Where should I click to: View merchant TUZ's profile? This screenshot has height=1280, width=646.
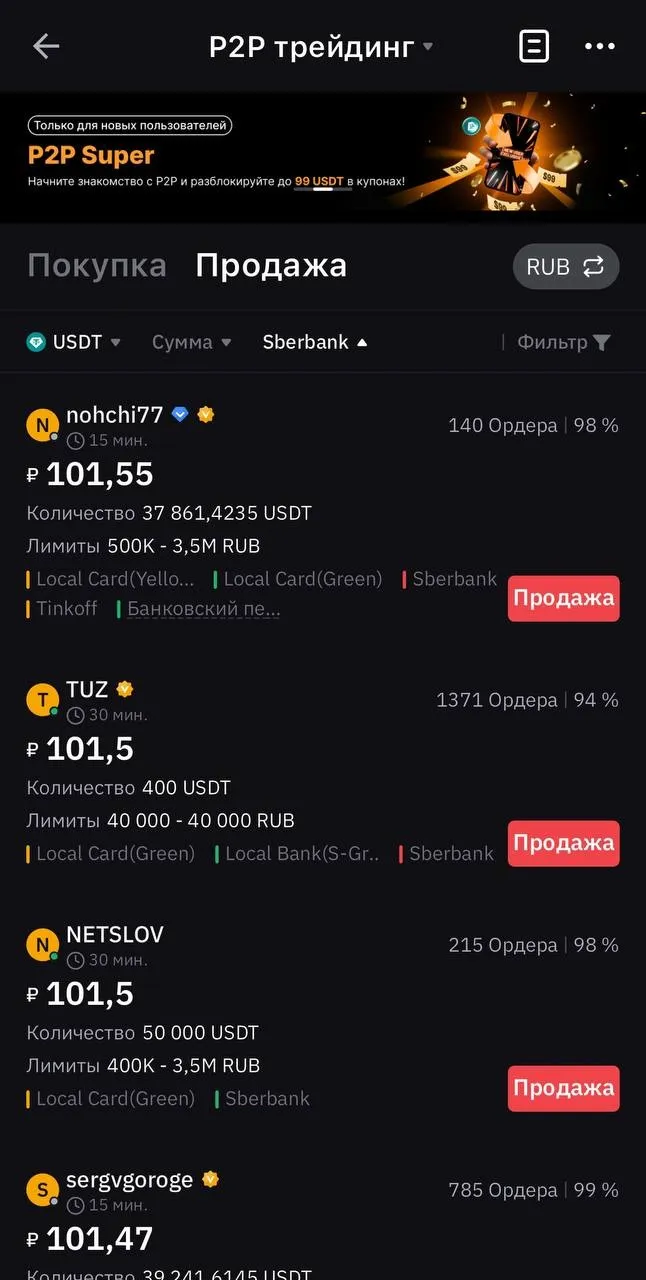(x=87, y=690)
